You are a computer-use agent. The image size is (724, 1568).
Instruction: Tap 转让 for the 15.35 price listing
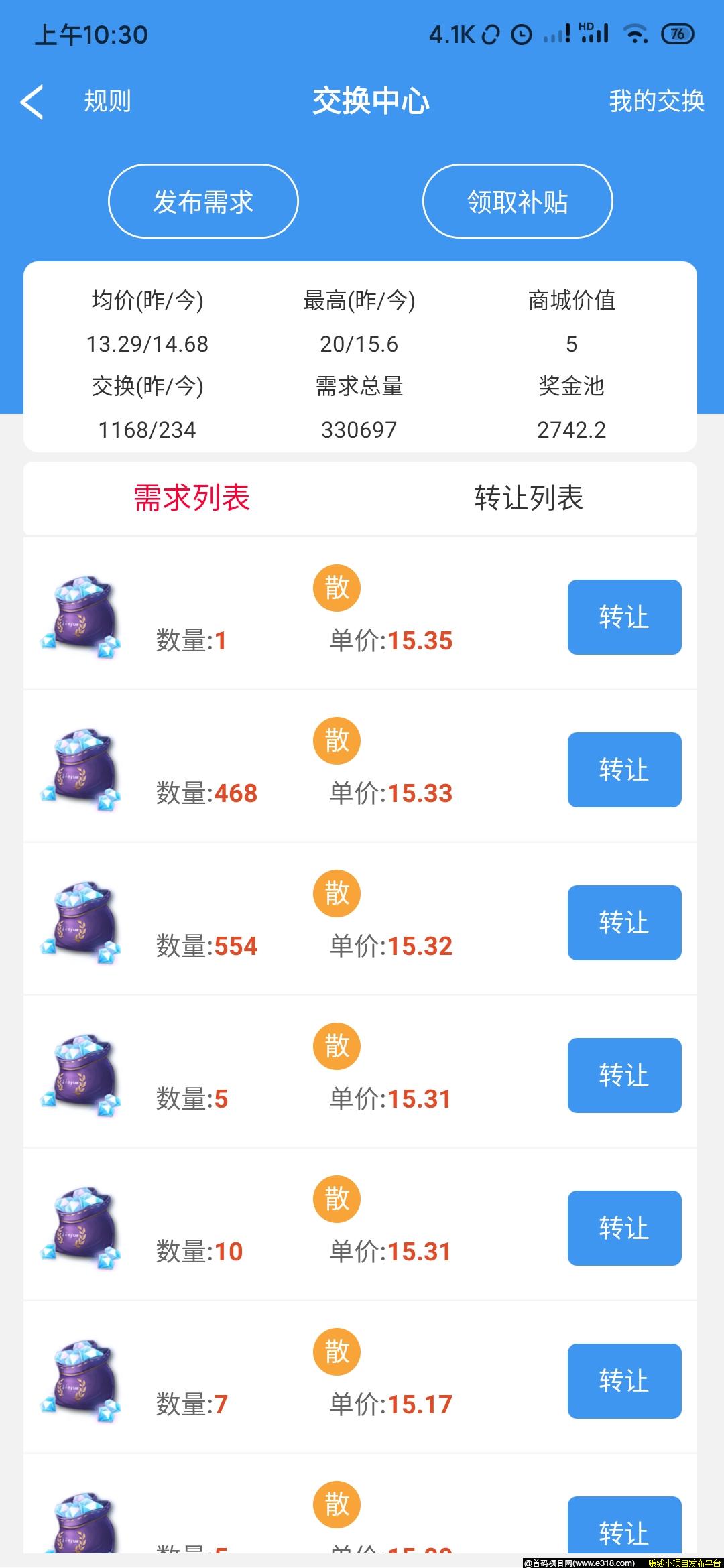pyautogui.click(x=624, y=617)
